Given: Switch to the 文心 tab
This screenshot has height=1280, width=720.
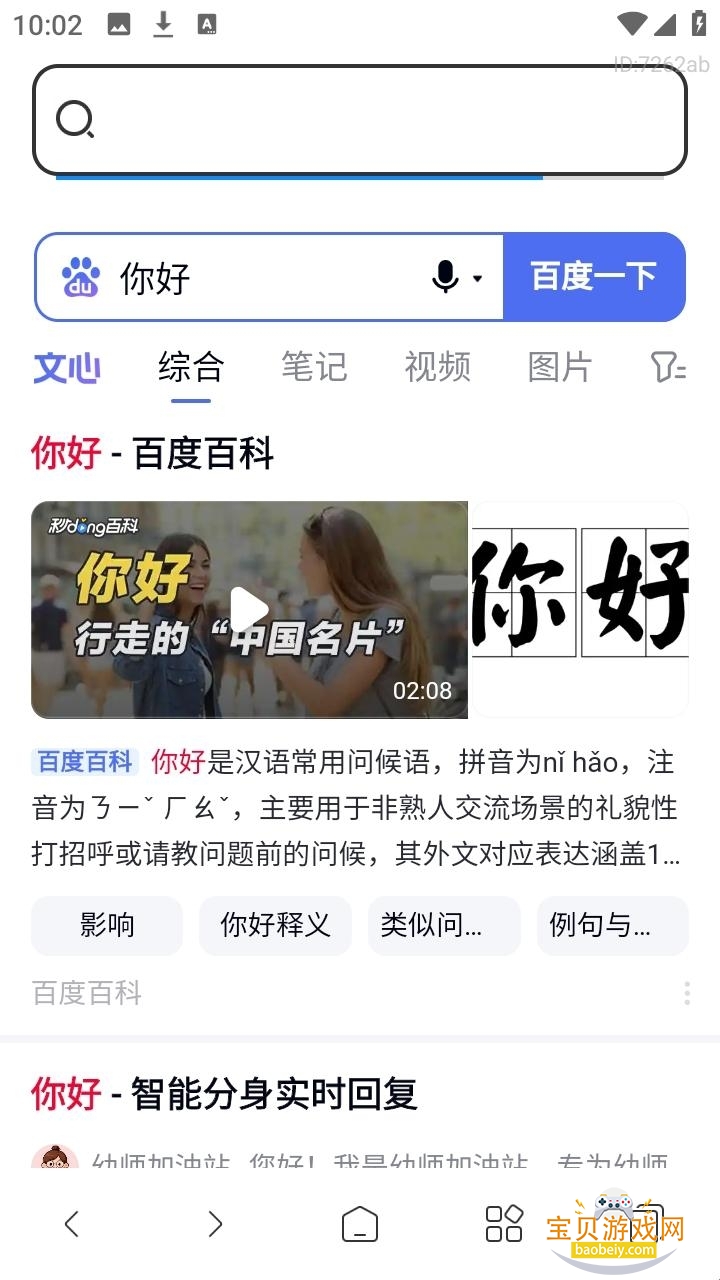Looking at the screenshot, I should 67,367.
